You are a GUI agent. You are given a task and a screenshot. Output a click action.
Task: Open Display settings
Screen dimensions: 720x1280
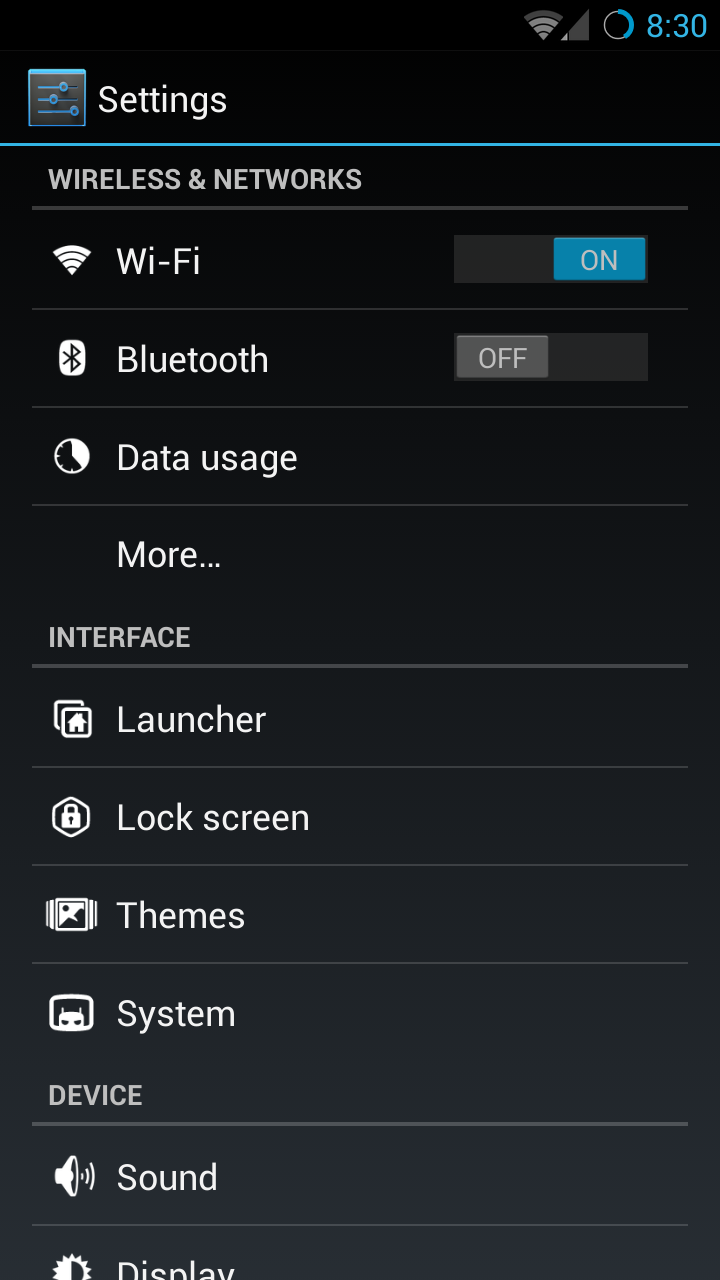pyautogui.click(x=360, y=1254)
